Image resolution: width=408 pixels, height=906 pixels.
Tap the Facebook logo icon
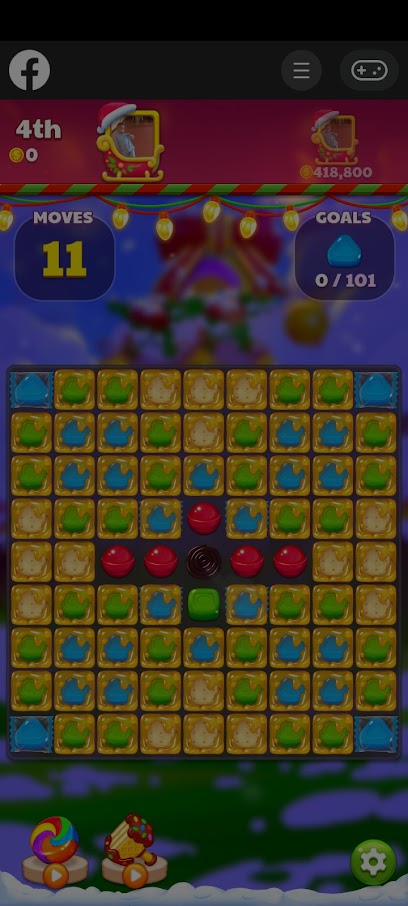(x=29, y=70)
